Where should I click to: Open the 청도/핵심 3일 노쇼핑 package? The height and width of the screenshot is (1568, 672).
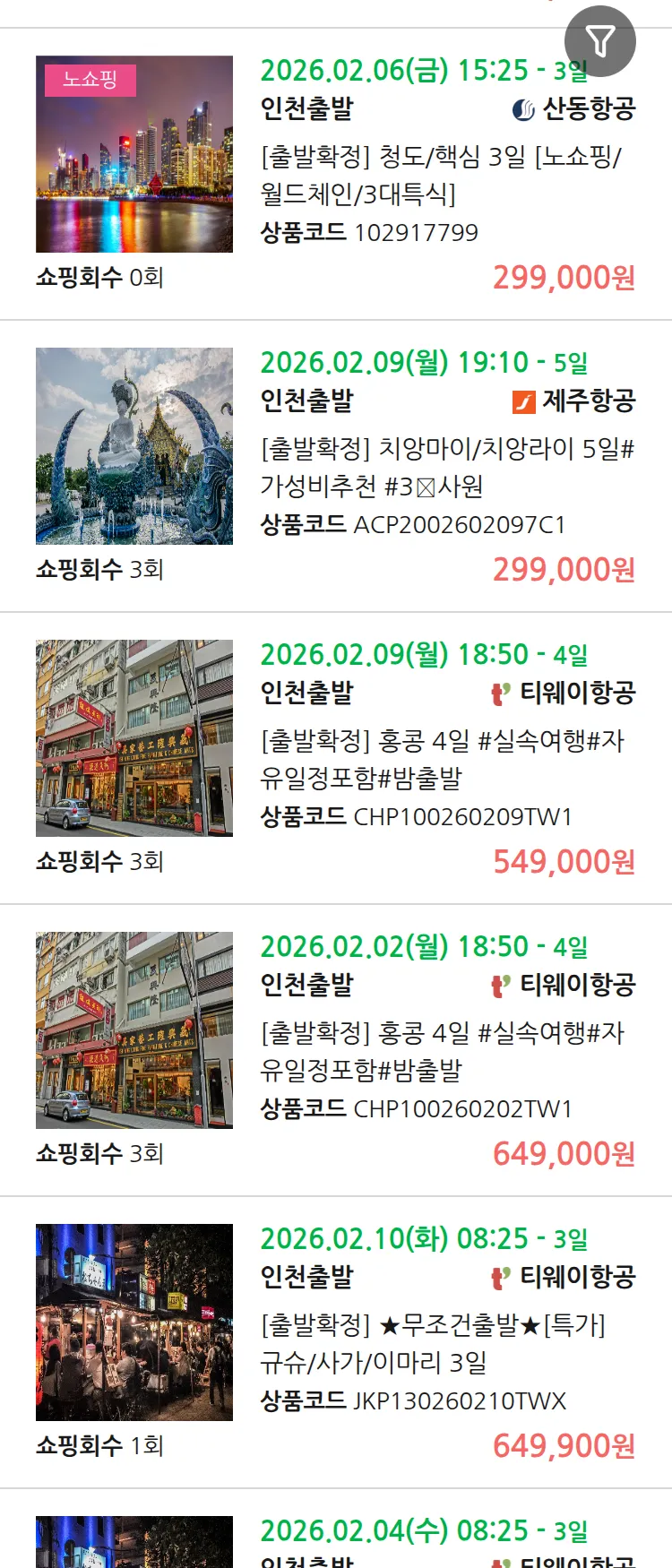pos(441,175)
